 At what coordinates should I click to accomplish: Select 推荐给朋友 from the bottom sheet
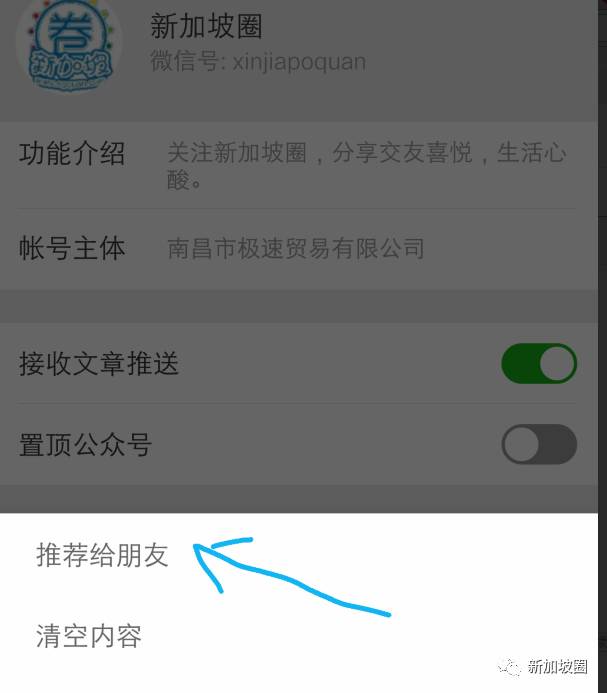coord(103,555)
